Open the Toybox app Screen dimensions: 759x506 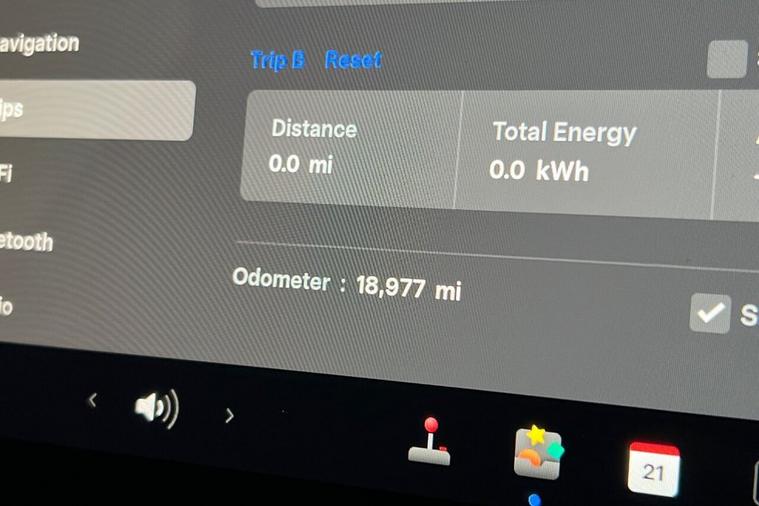538,453
